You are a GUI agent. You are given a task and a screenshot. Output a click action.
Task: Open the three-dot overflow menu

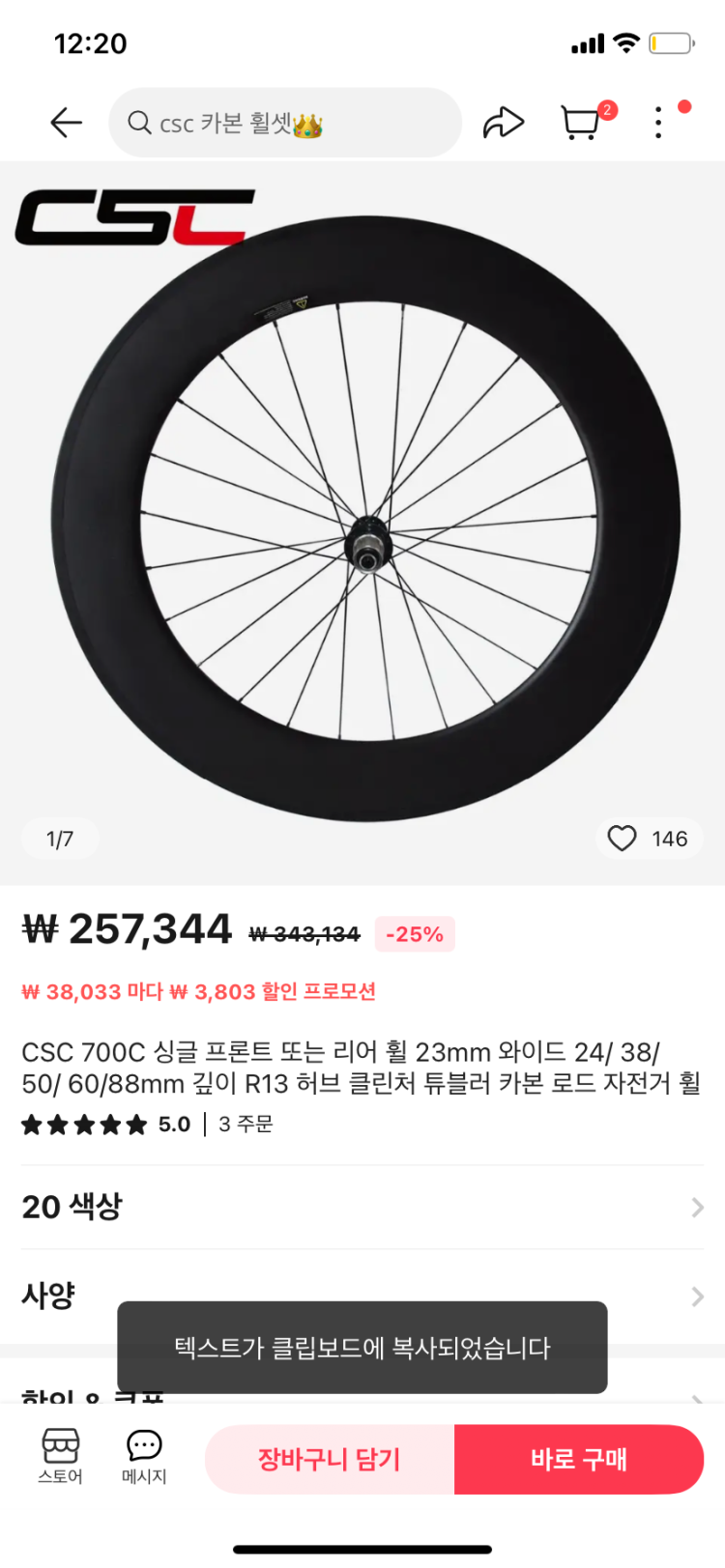(x=657, y=123)
